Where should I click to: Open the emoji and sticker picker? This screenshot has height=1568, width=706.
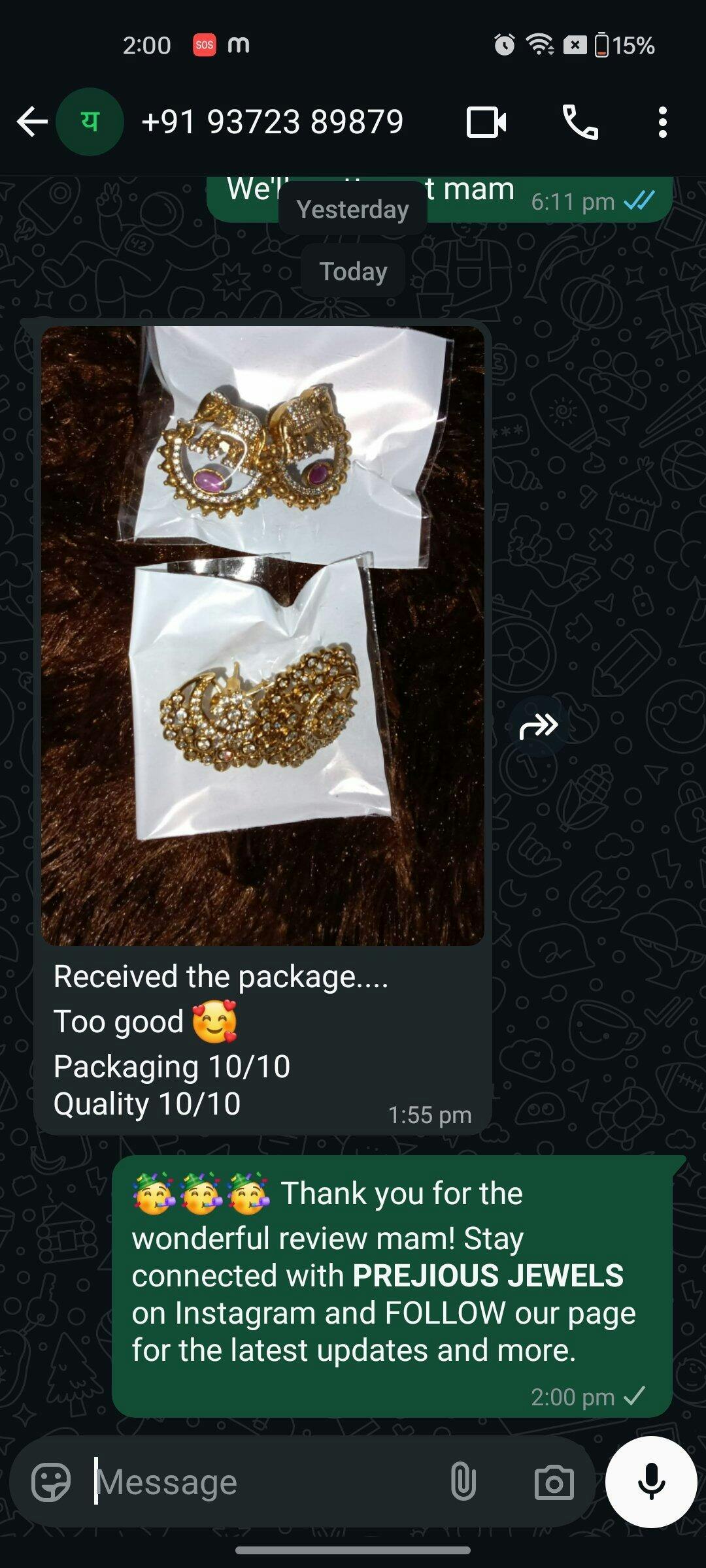[51, 1482]
